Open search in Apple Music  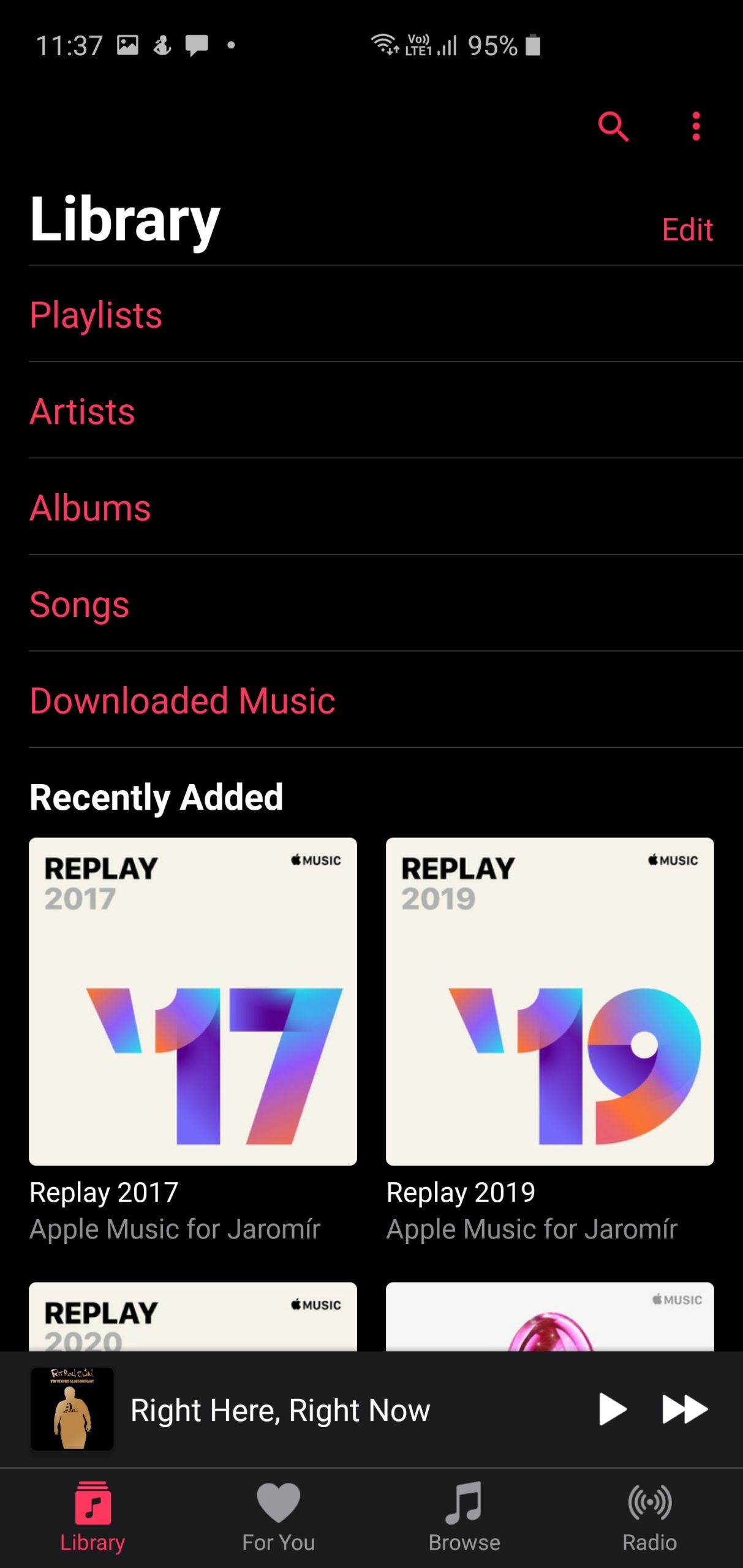pyautogui.click(x=614, y=127)
